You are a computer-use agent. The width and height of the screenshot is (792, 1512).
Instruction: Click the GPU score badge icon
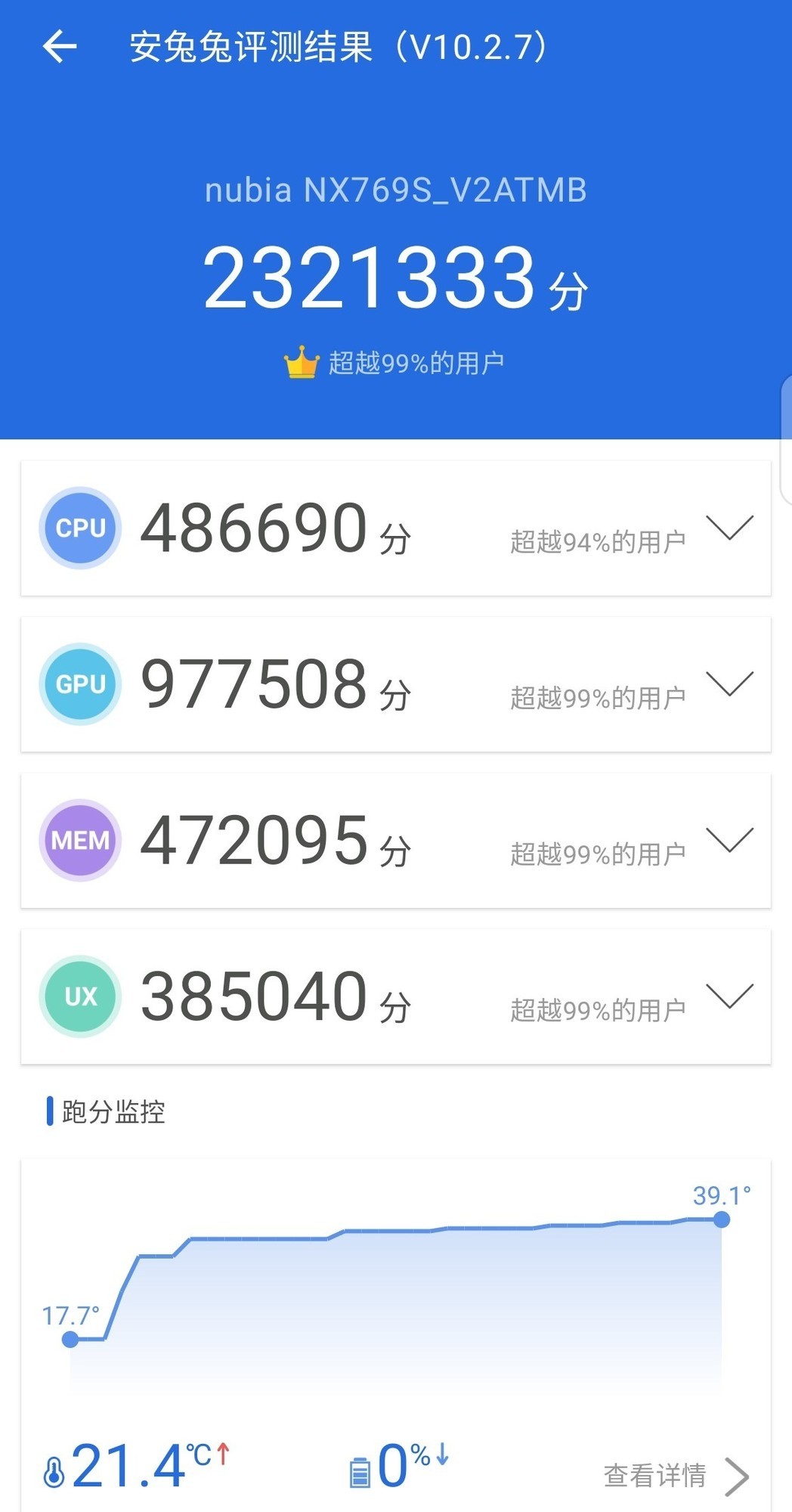79,684
